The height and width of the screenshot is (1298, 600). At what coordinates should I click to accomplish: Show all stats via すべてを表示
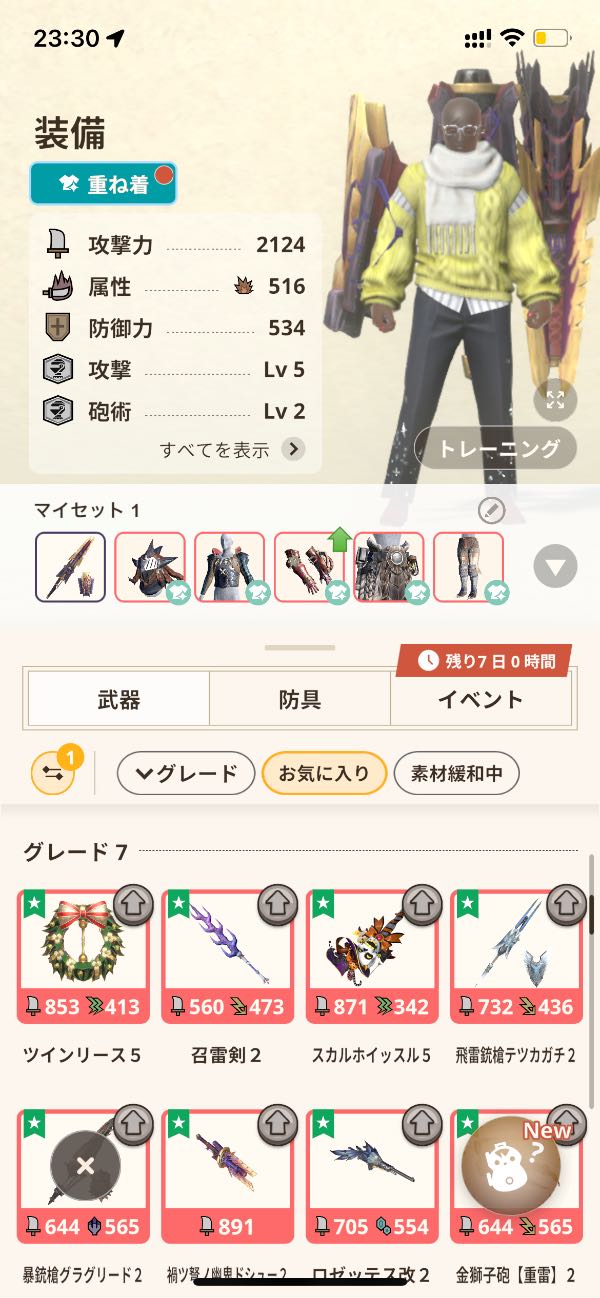click(x=231, y=449)
